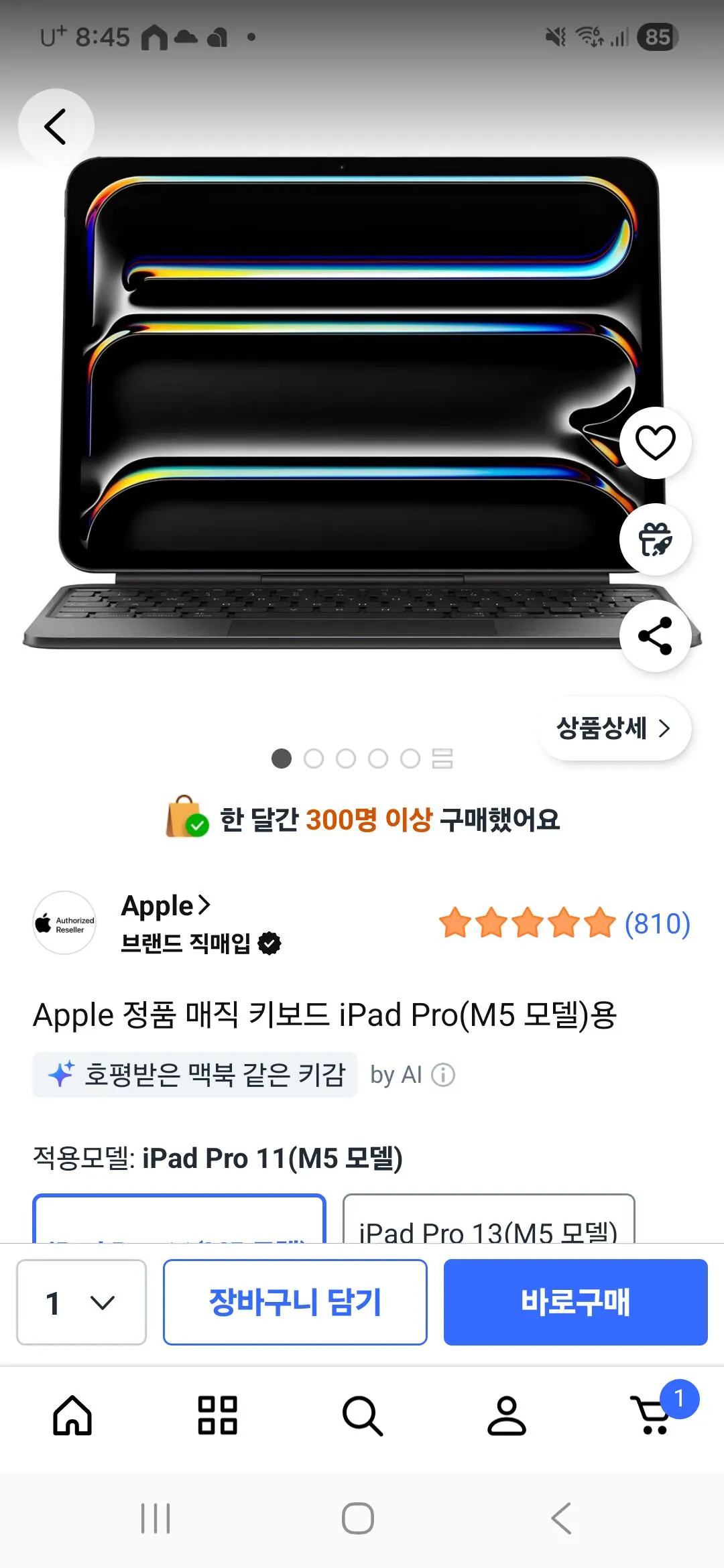Open 상품상세 product details via chevron
724x1568 pixels.
(x=613, y=730)
